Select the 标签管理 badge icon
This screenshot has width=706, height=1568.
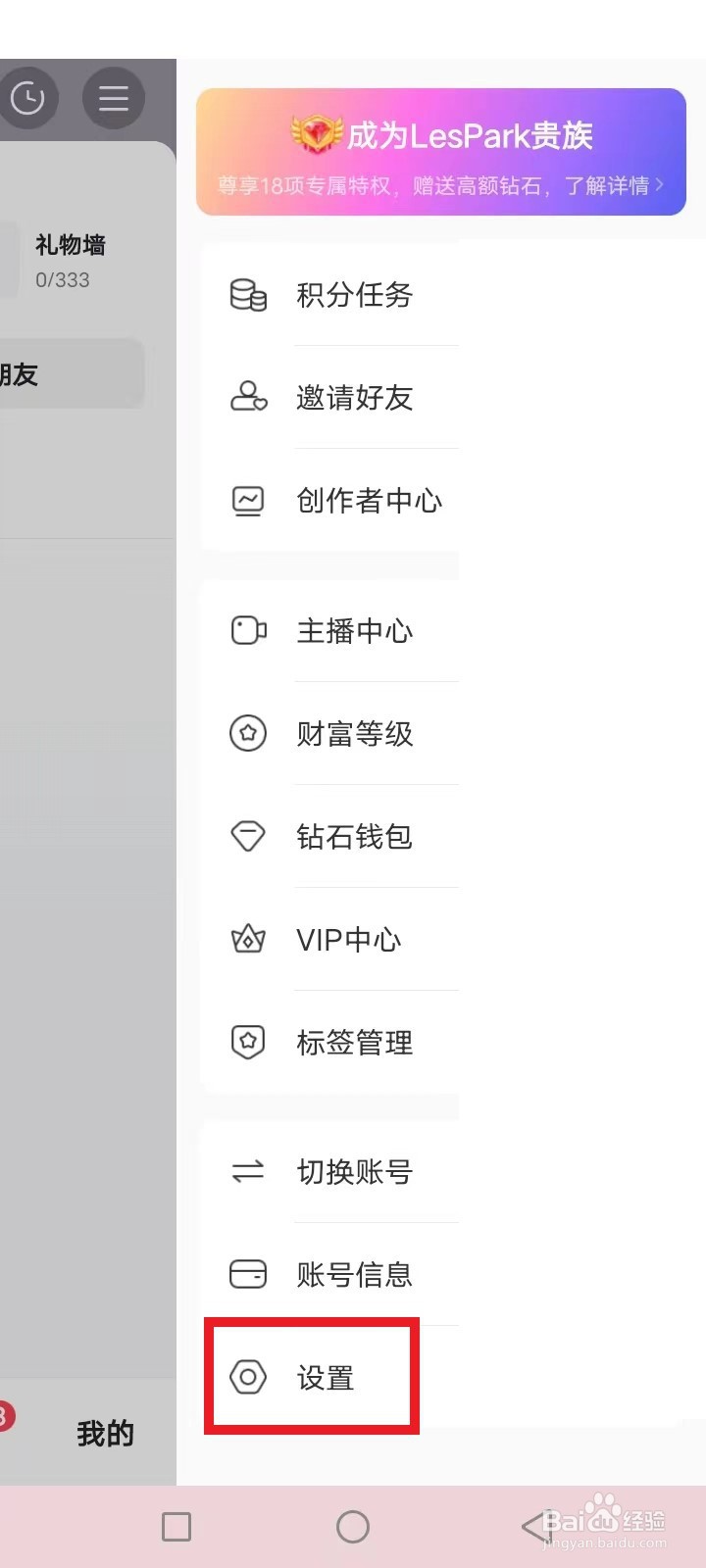[x=247, y=1042]
